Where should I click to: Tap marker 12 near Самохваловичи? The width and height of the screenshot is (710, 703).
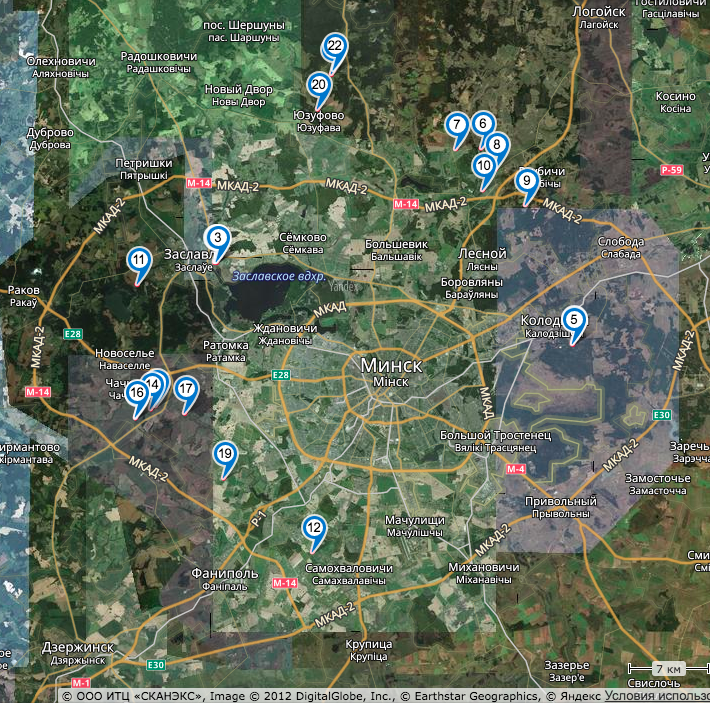pos(315,528)
